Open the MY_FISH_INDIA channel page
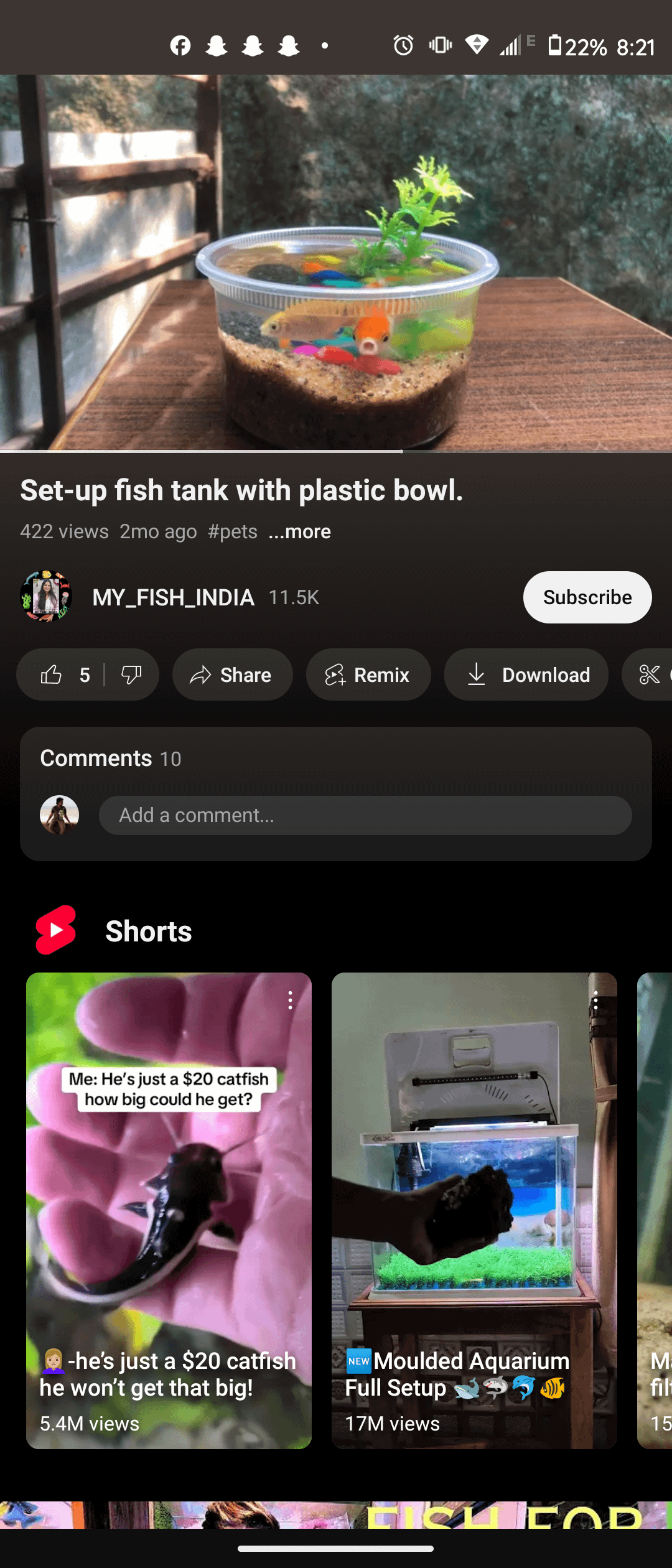This screenshot has width=672, height=1568. 173,597
